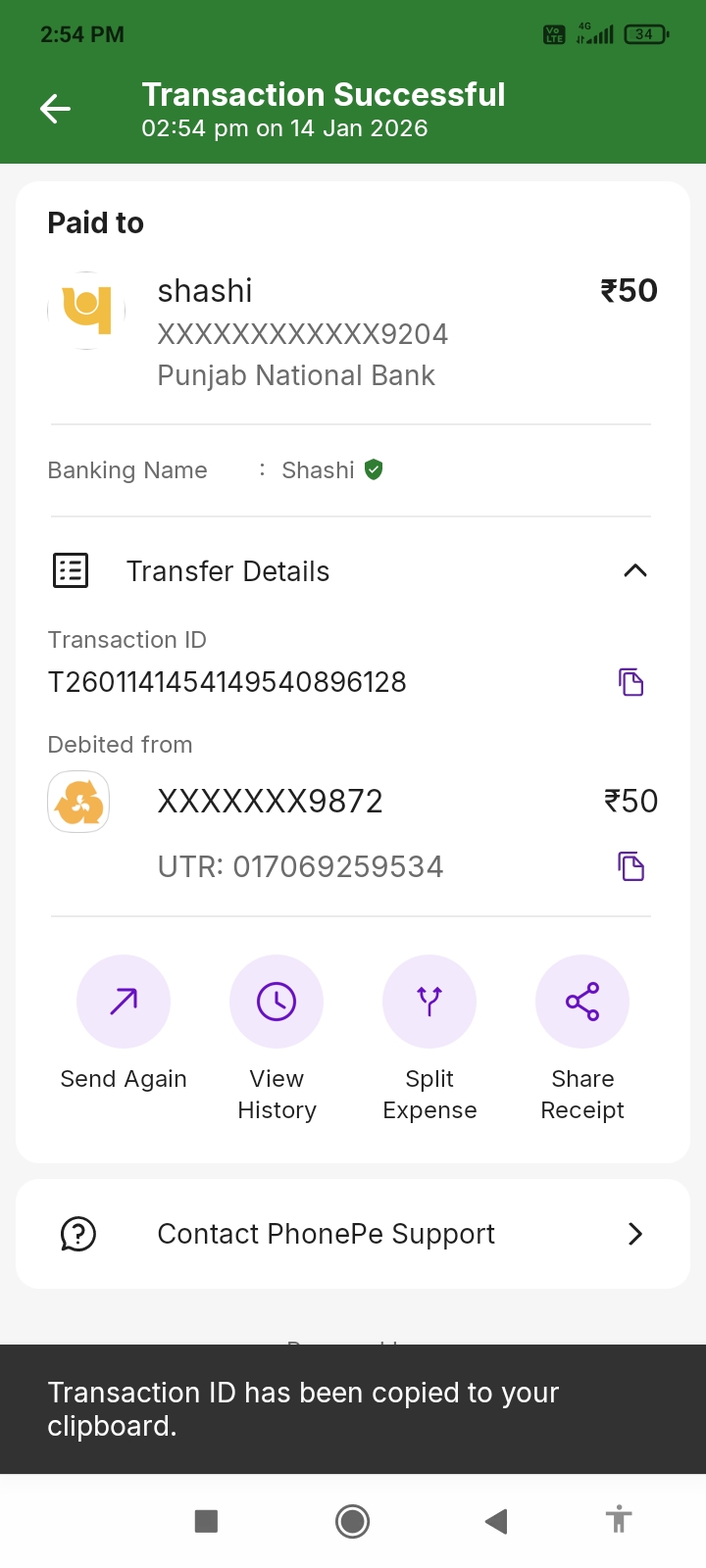Copy the UTR number
This screenshot has height=1568, width=706.
tap(631, 866)
